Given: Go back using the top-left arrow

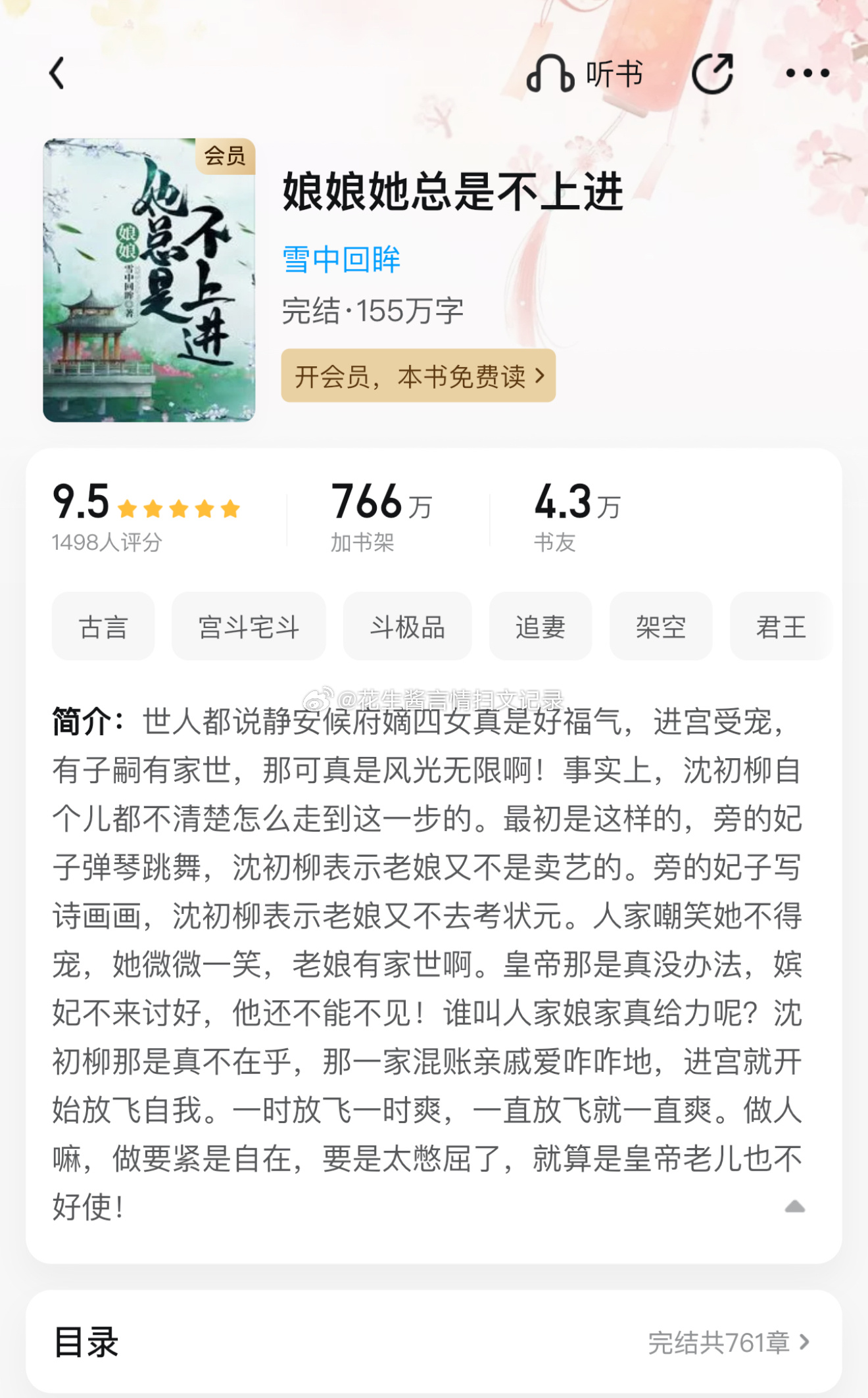Looking at the screenshot, I should coord(57,73).
